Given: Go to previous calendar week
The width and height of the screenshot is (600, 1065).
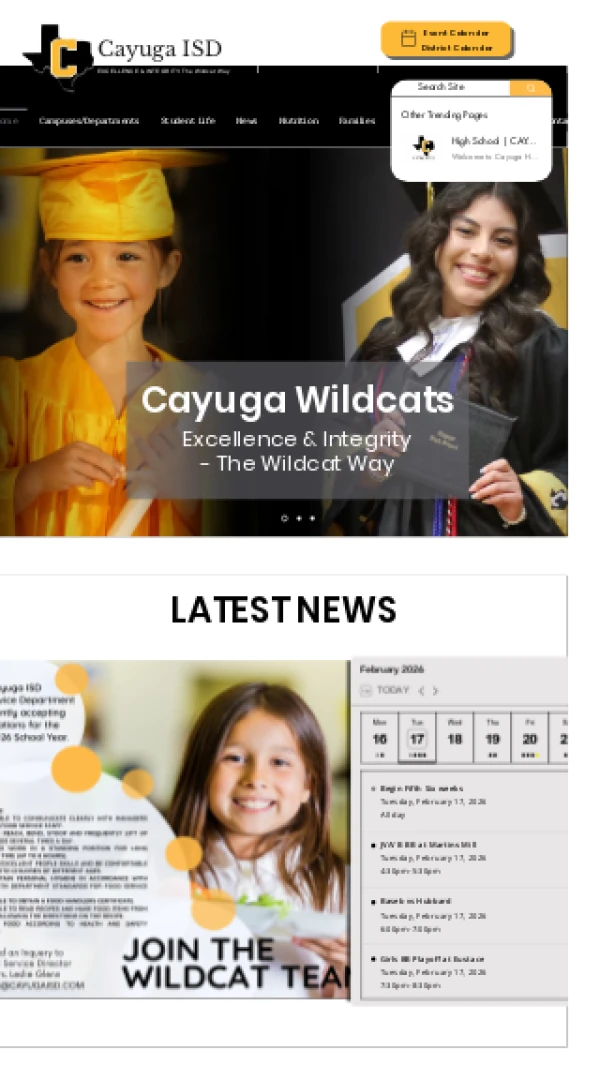Looking at the screenshot, I should [422, 691].
